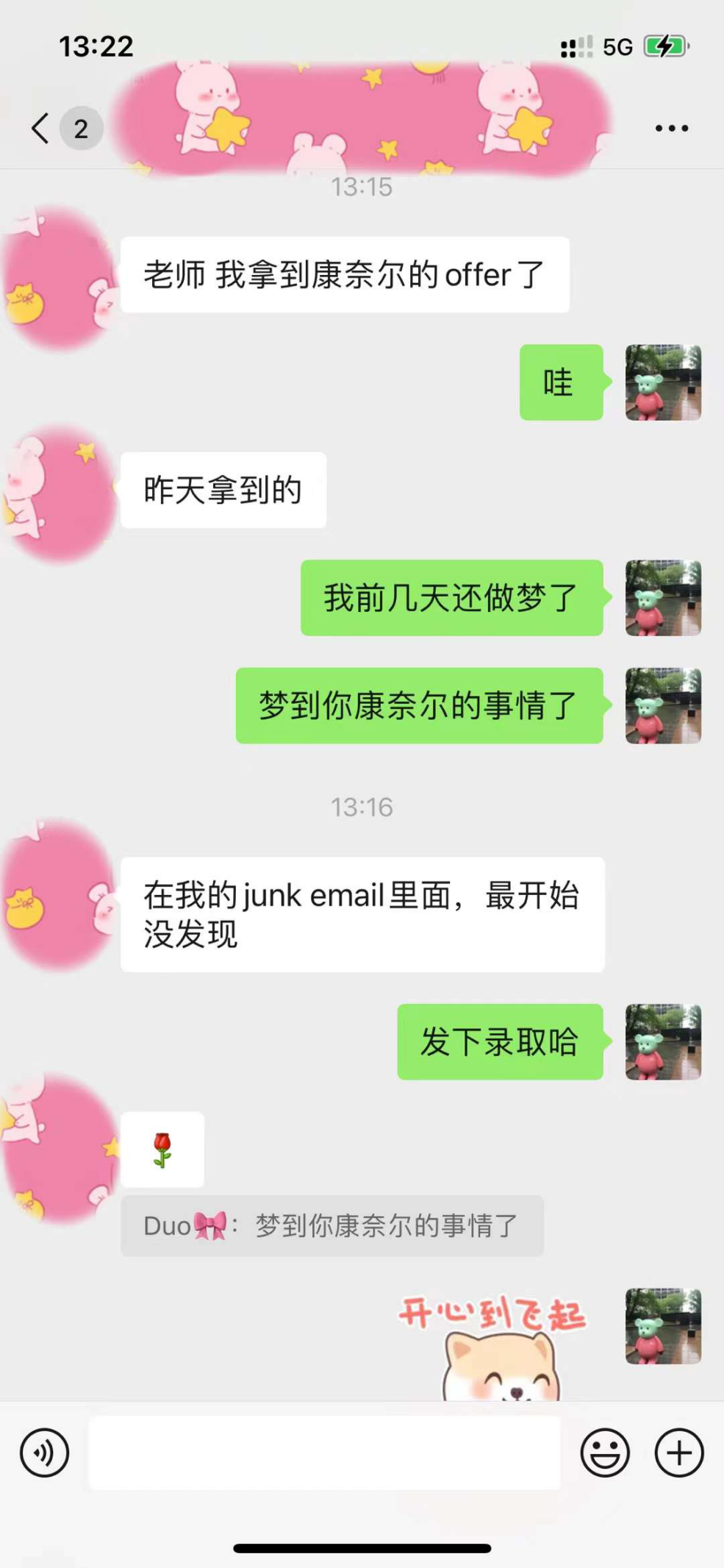Open the plus attachment menu

[x=678, y=1453]
